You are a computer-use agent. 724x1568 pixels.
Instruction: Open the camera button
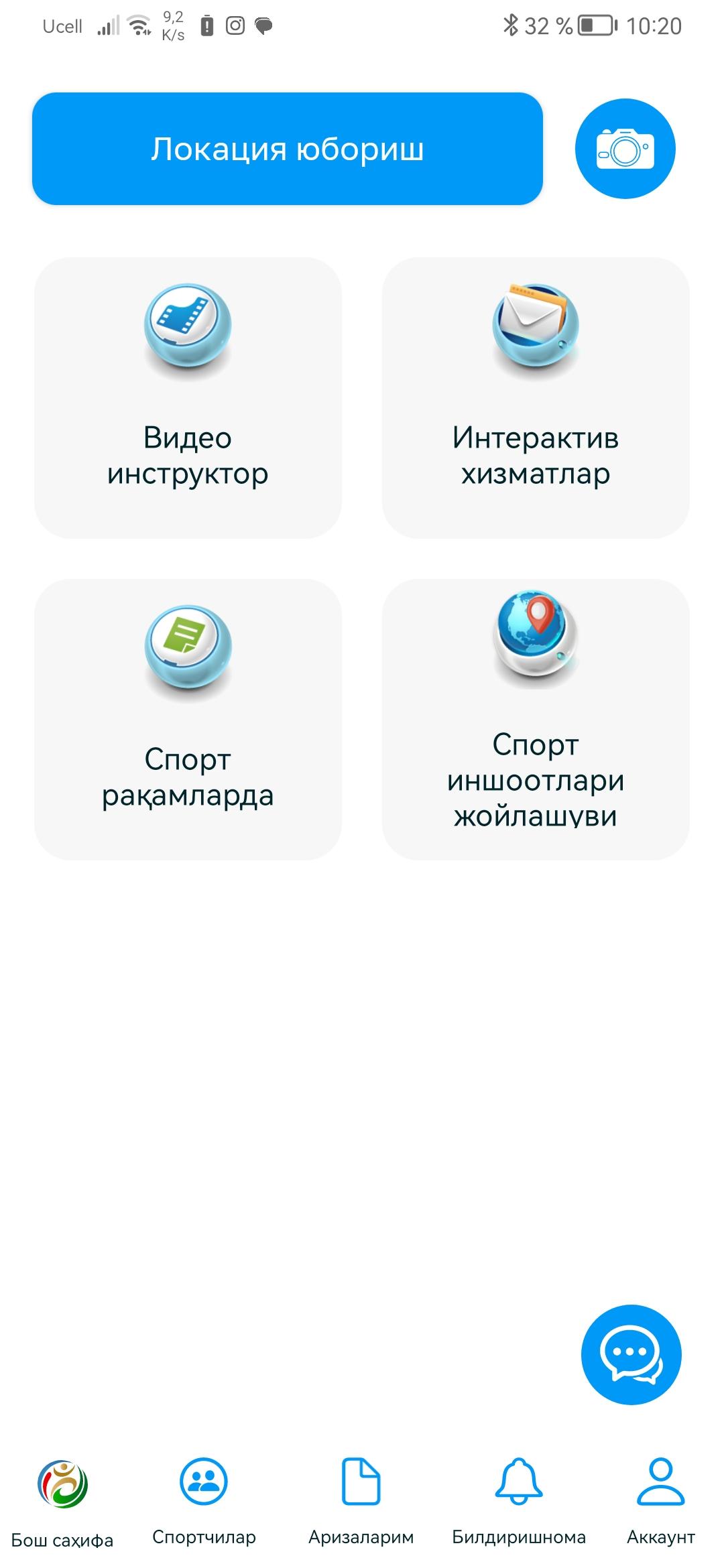pyautogui.click(x=625, y=149)
